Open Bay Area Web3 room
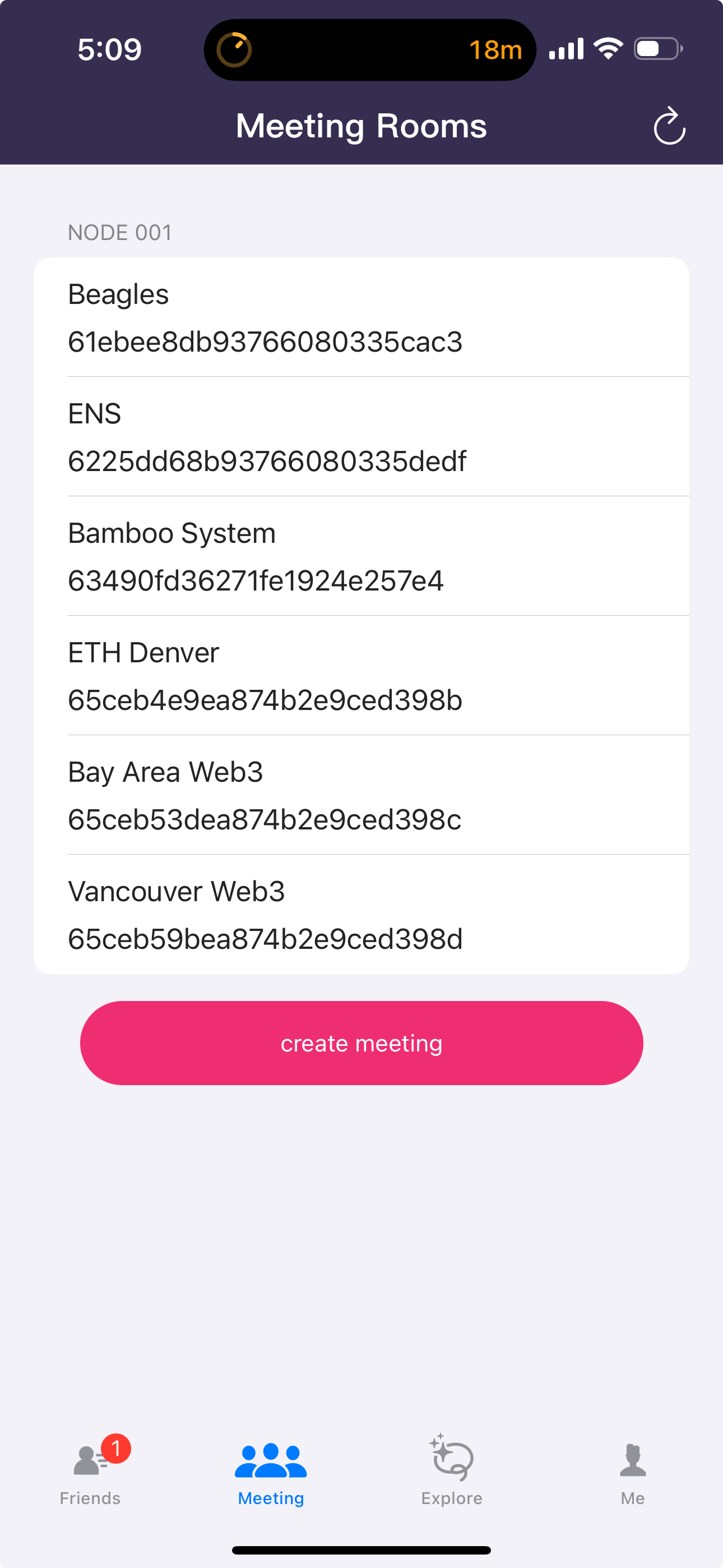This screenshot has height=1568, width=723. (x=361, y=794)
